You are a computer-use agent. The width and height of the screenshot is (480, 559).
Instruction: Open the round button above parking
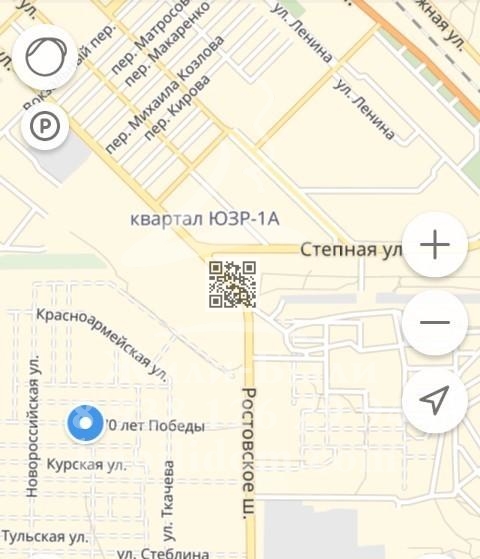coord(45,57)
